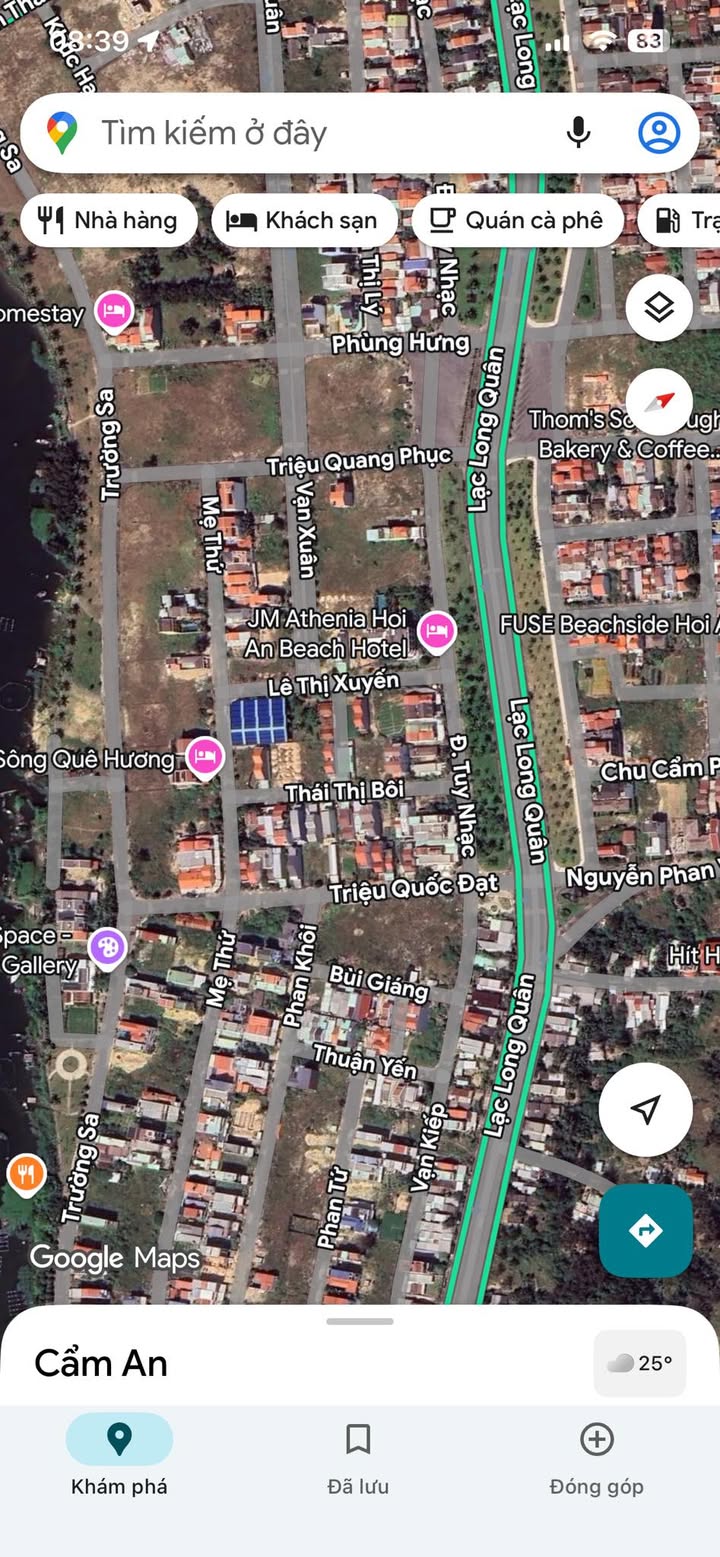Tap the orange restaurant pin near Trường Sa
The width and height of the screenshot is (720, 1557).
pyautogui.click(x=26, y=1174)
